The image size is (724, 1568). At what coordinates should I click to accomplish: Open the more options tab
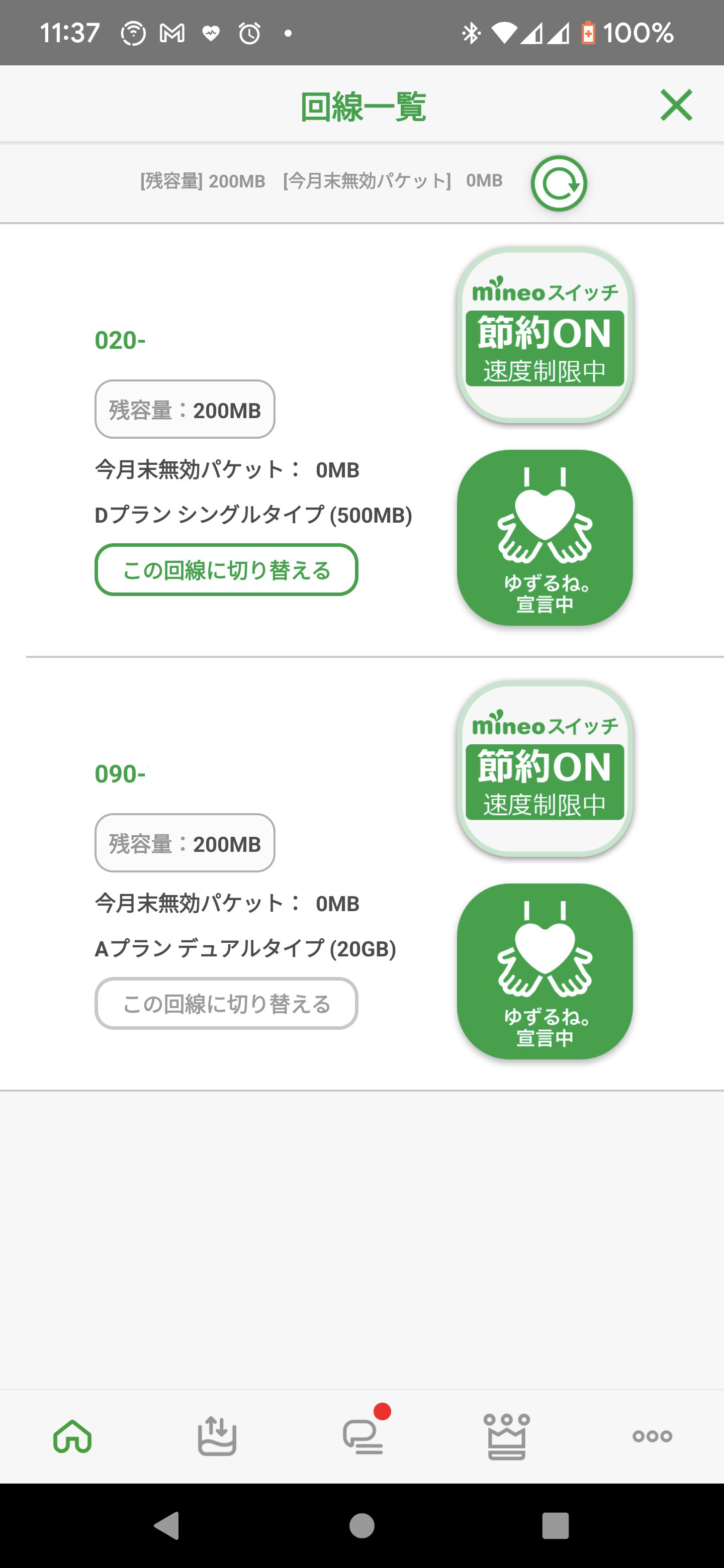(x=652, y=1436)
